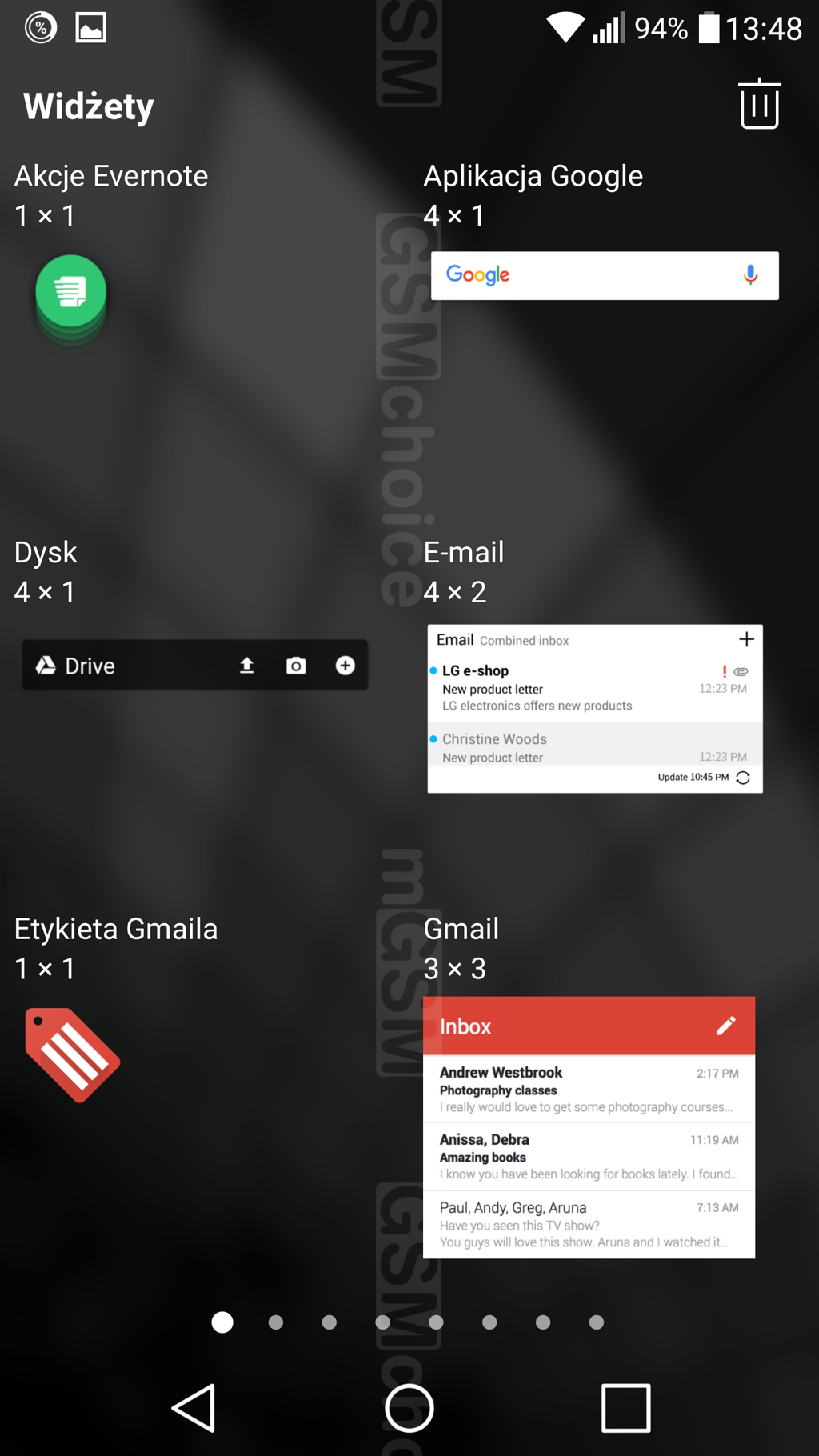The height and width of the screenshot is (1456, 819).
Task: Go back with the navigation back button
Action: [x=194, y=1408]
